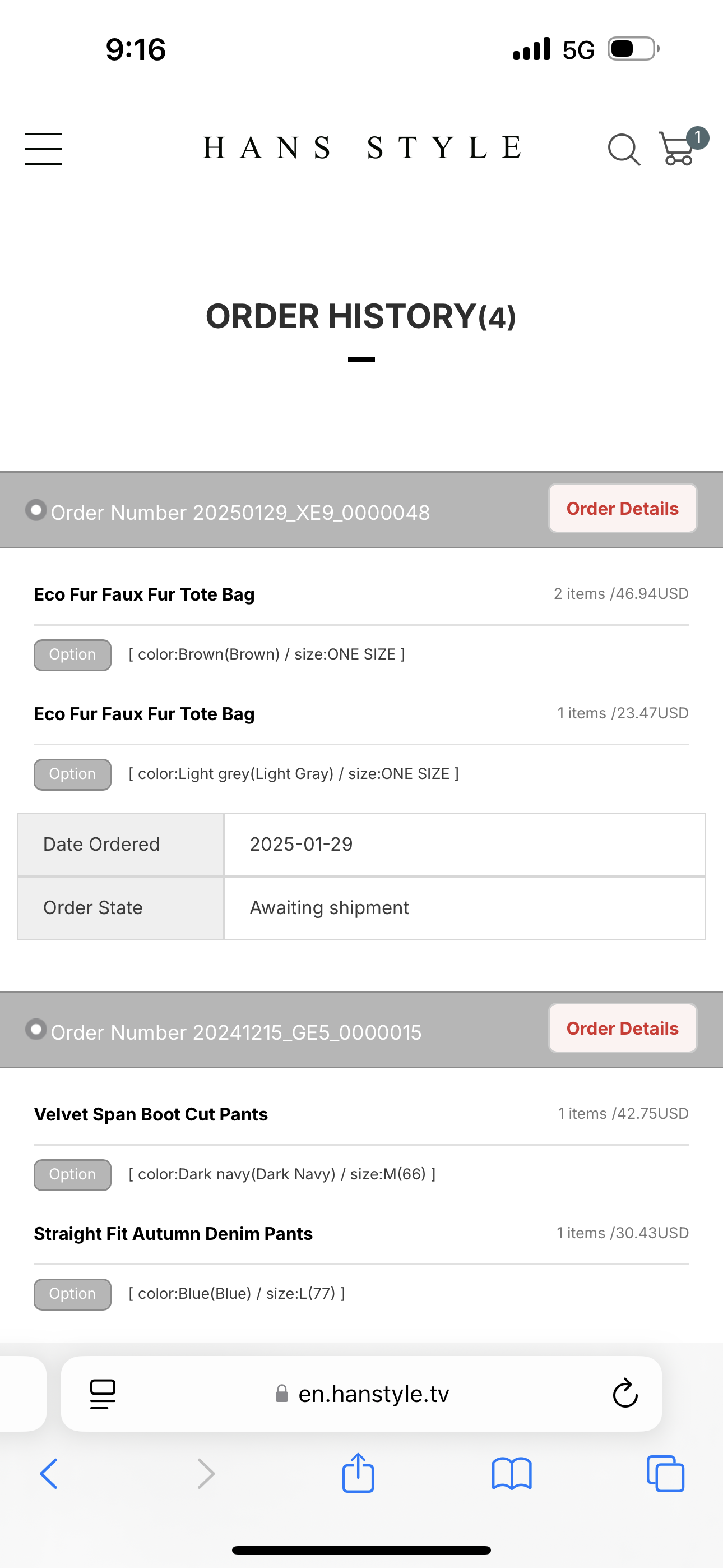Go back to the previous page
The image size is (723, 1568).
[x=49, y=1474]
